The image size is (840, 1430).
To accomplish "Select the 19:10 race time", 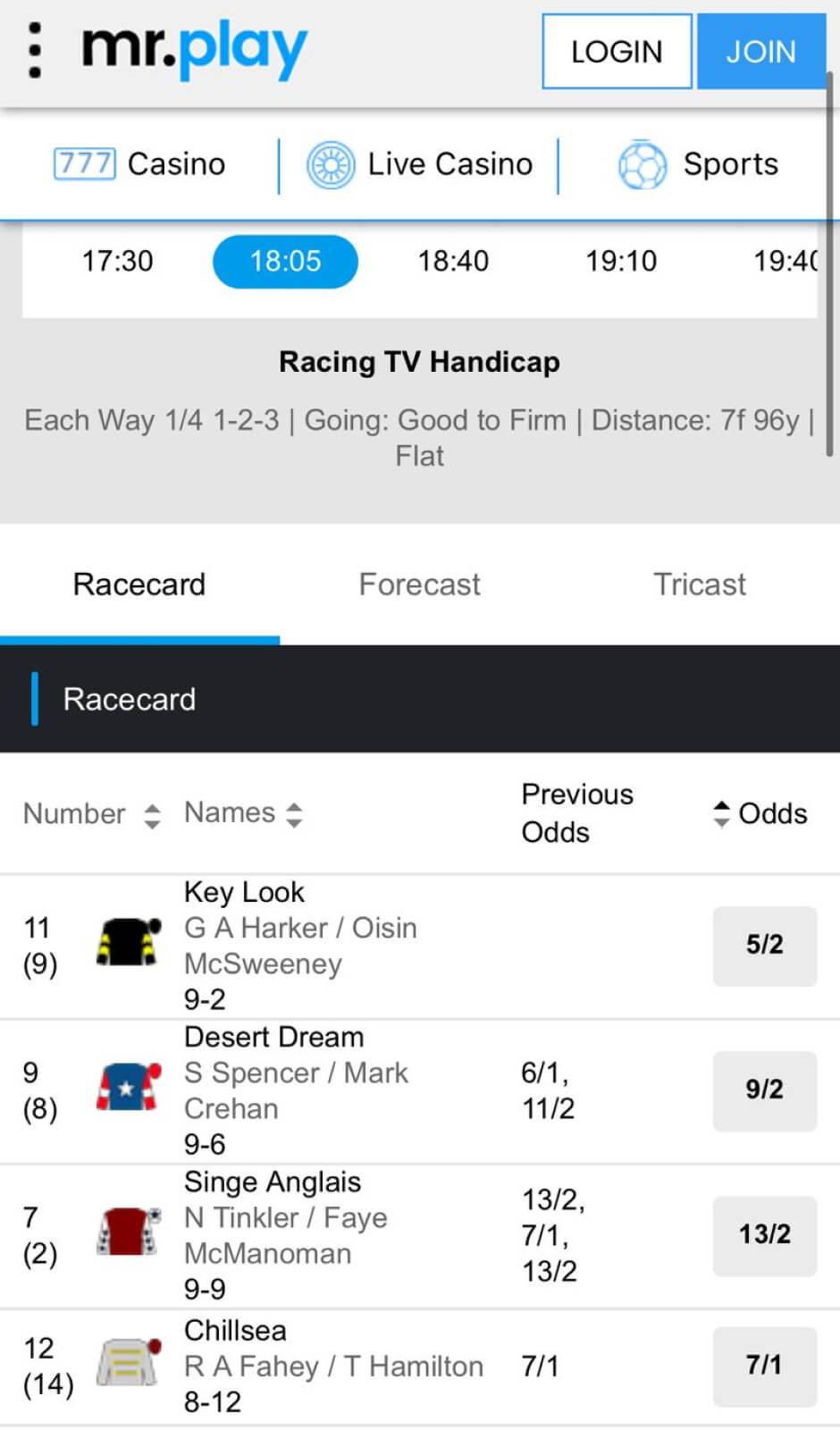I will tap(621, 261).
